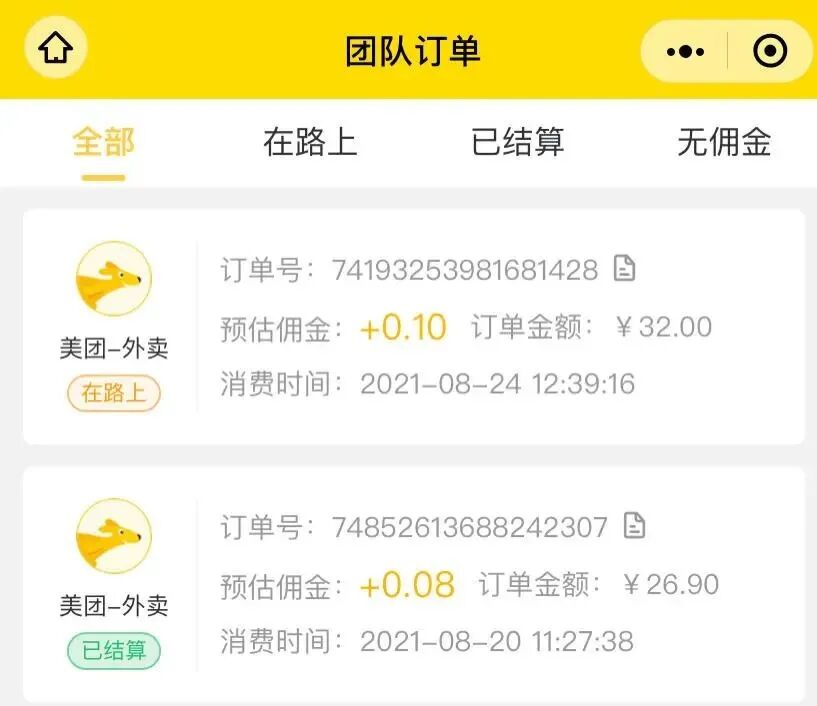The height and width of the screenshot is (706, 817).
Task: Close the mini program with the circle button
Action: point(769,51)
